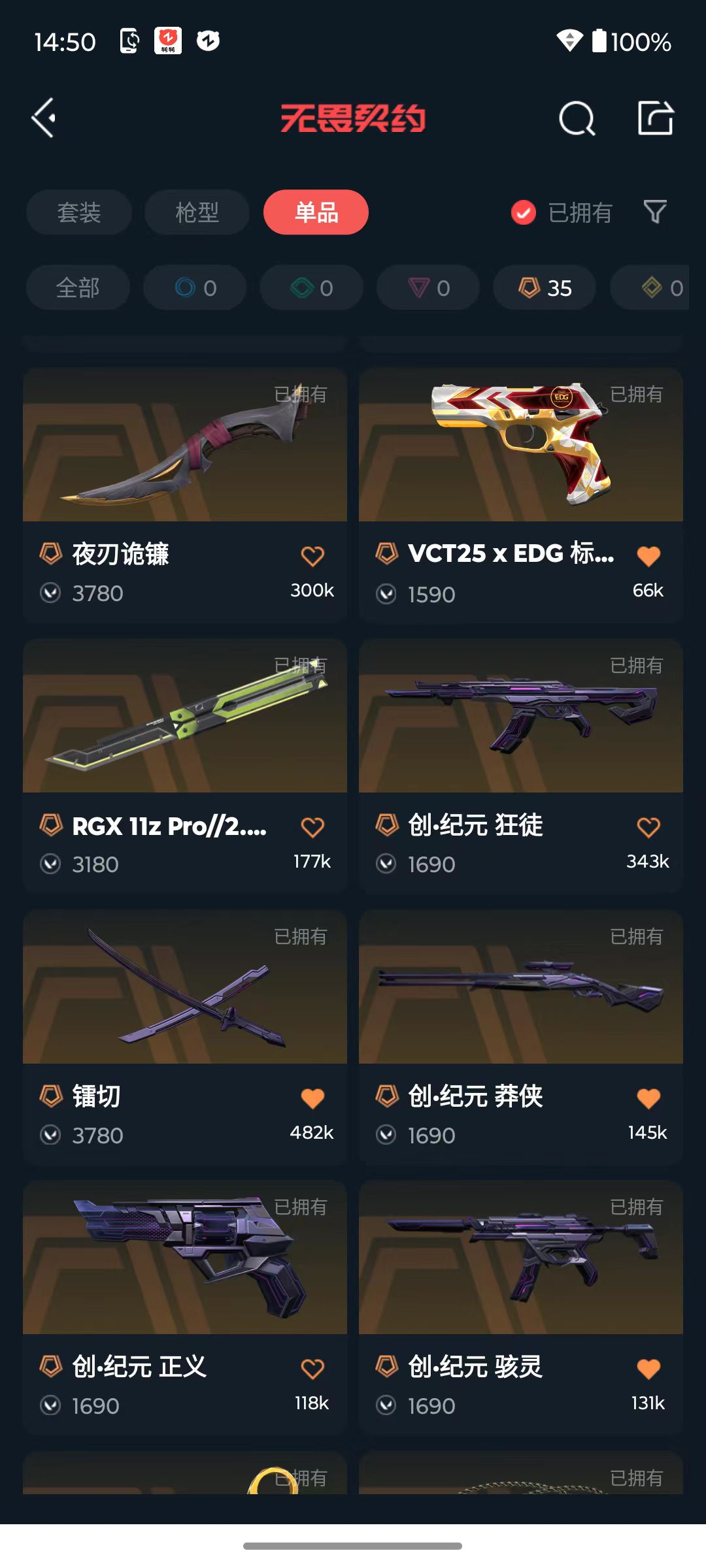This screenshot has height=1568, width=706.
Task: Like the 创·纪元 狂徒 skin
Action: 648,827
